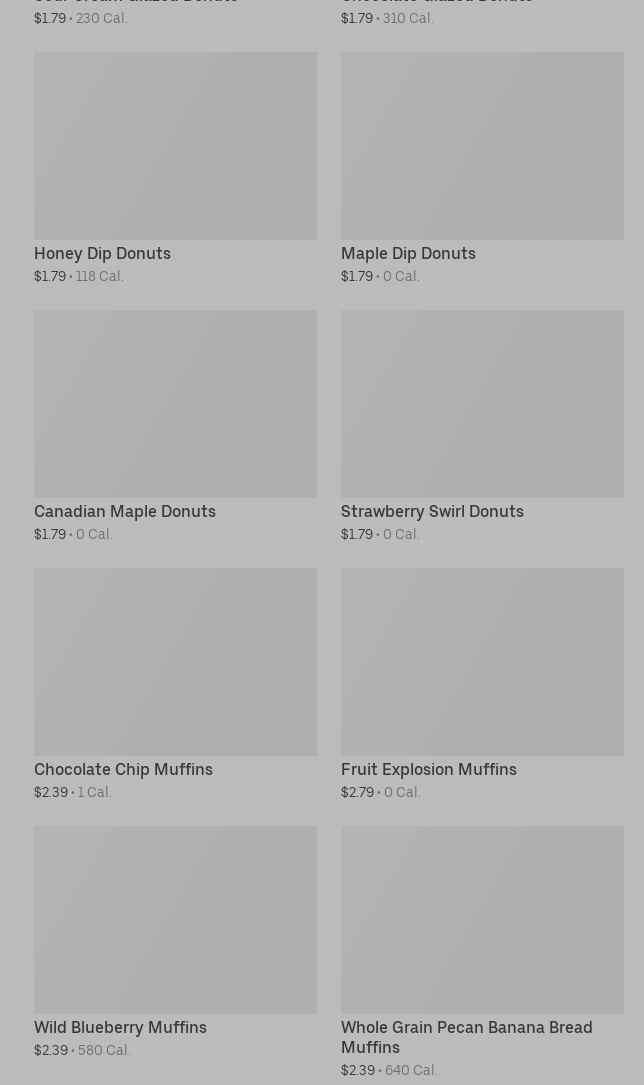Tap the Fruit Explosion Muffins item
The height and width of the screenshot is (1085, 644).
pyautogui.click(x=482, y=662)
